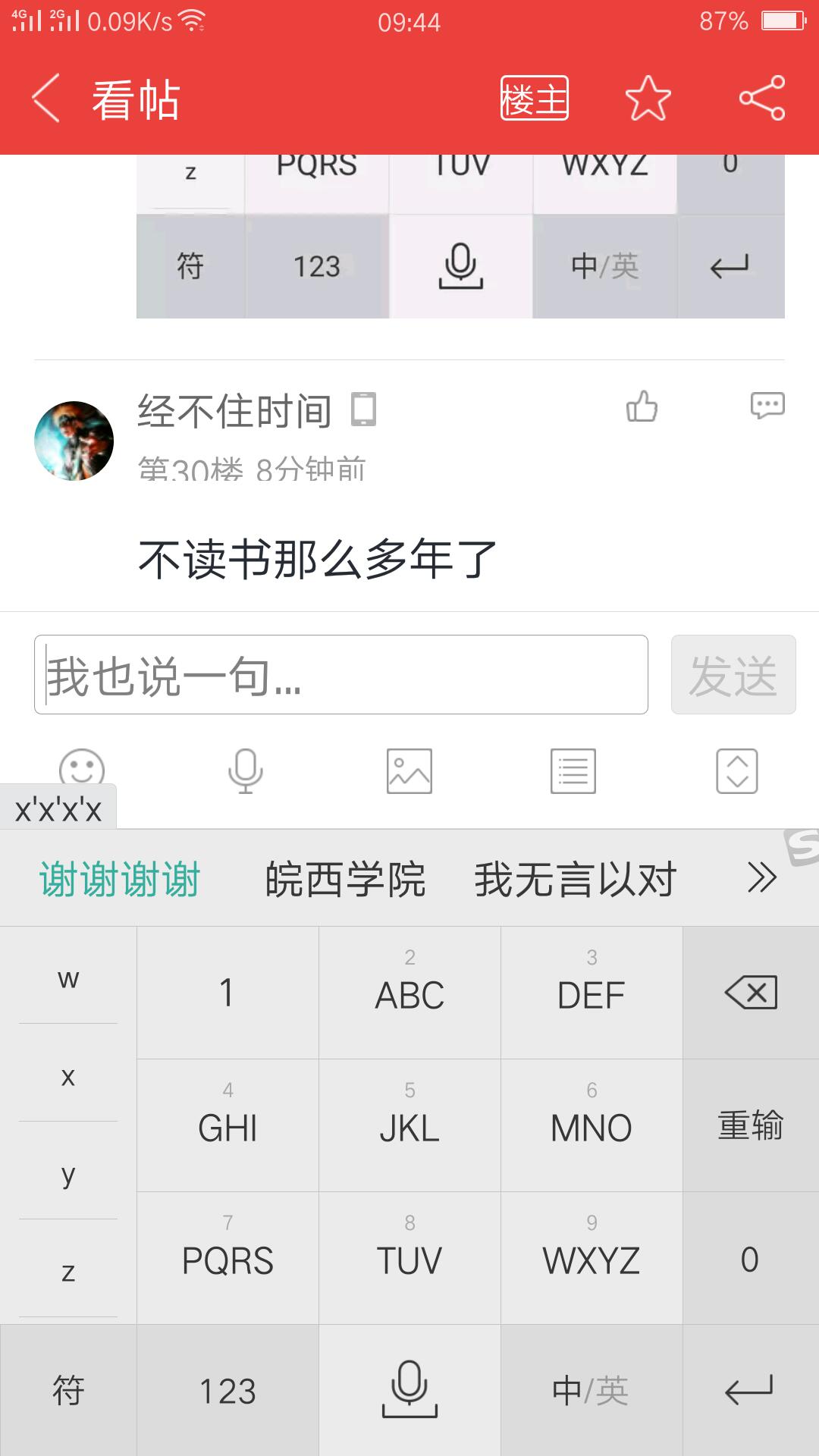
Task: Like the post by 经不住时间
Action: 642,406
